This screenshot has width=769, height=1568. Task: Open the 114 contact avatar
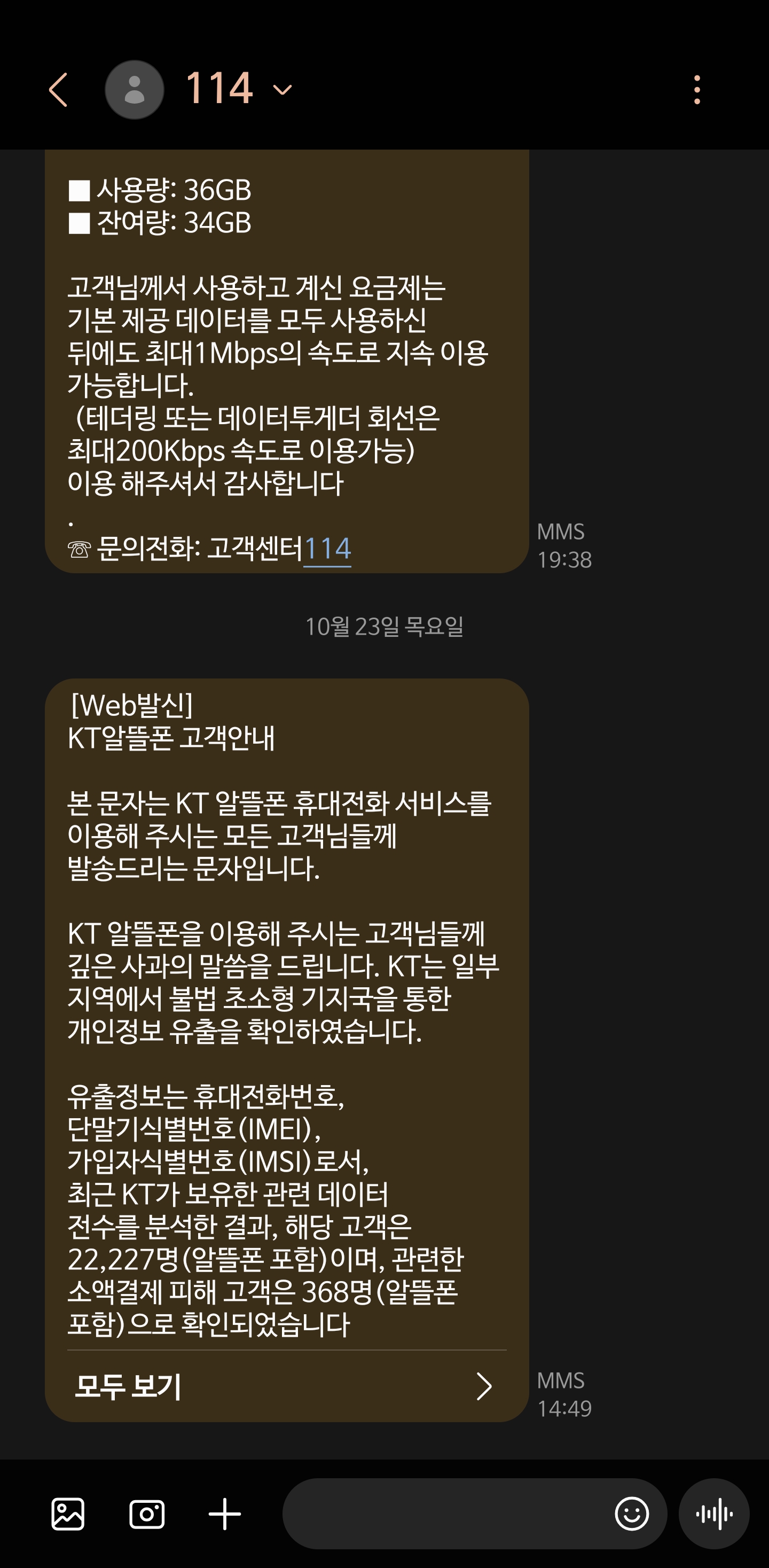[x=134, y=90]
